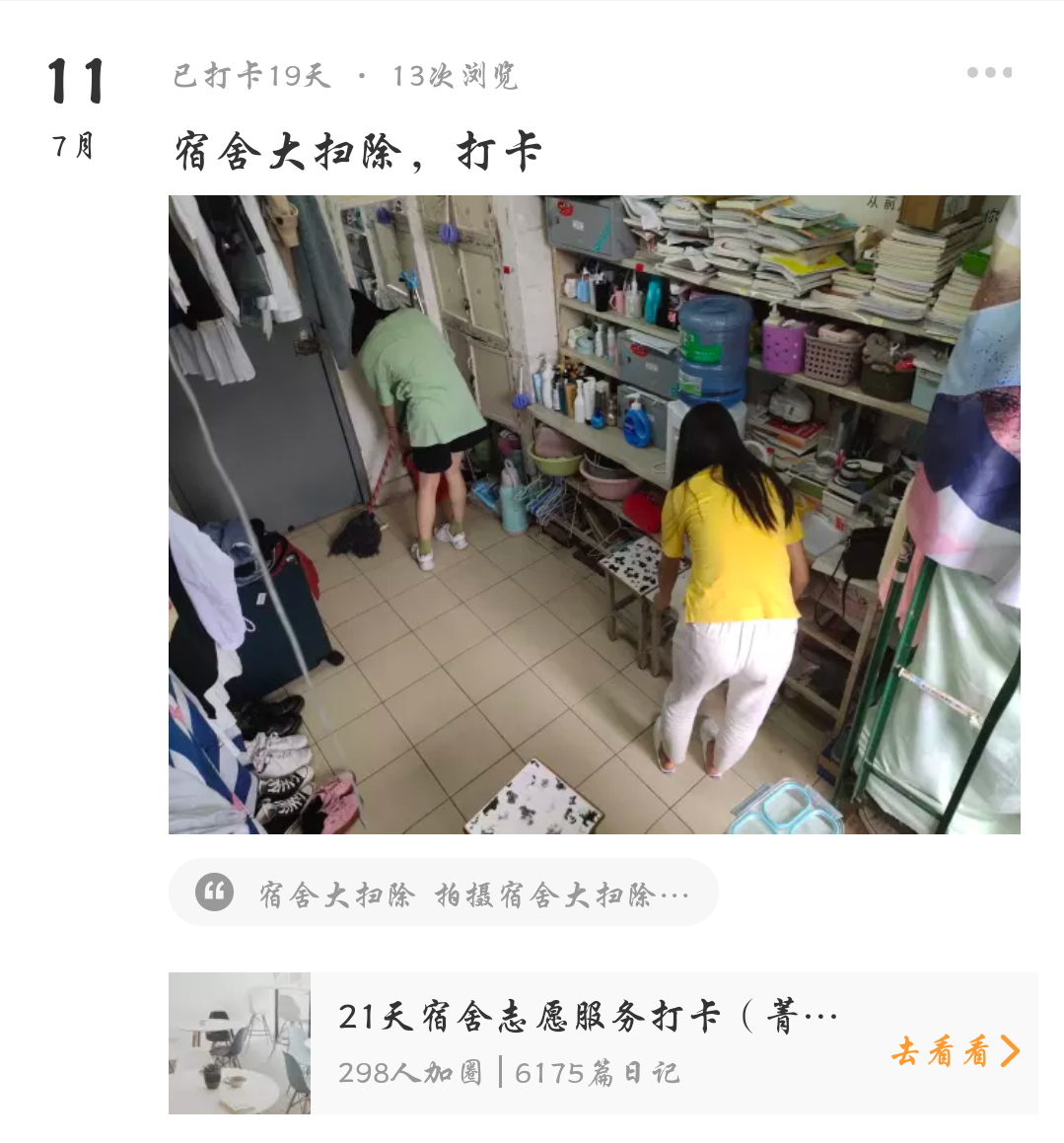Open the three-dot overflow menu
The height and width of the screenshot is (1143, 1064).
[x=989, y=73]
